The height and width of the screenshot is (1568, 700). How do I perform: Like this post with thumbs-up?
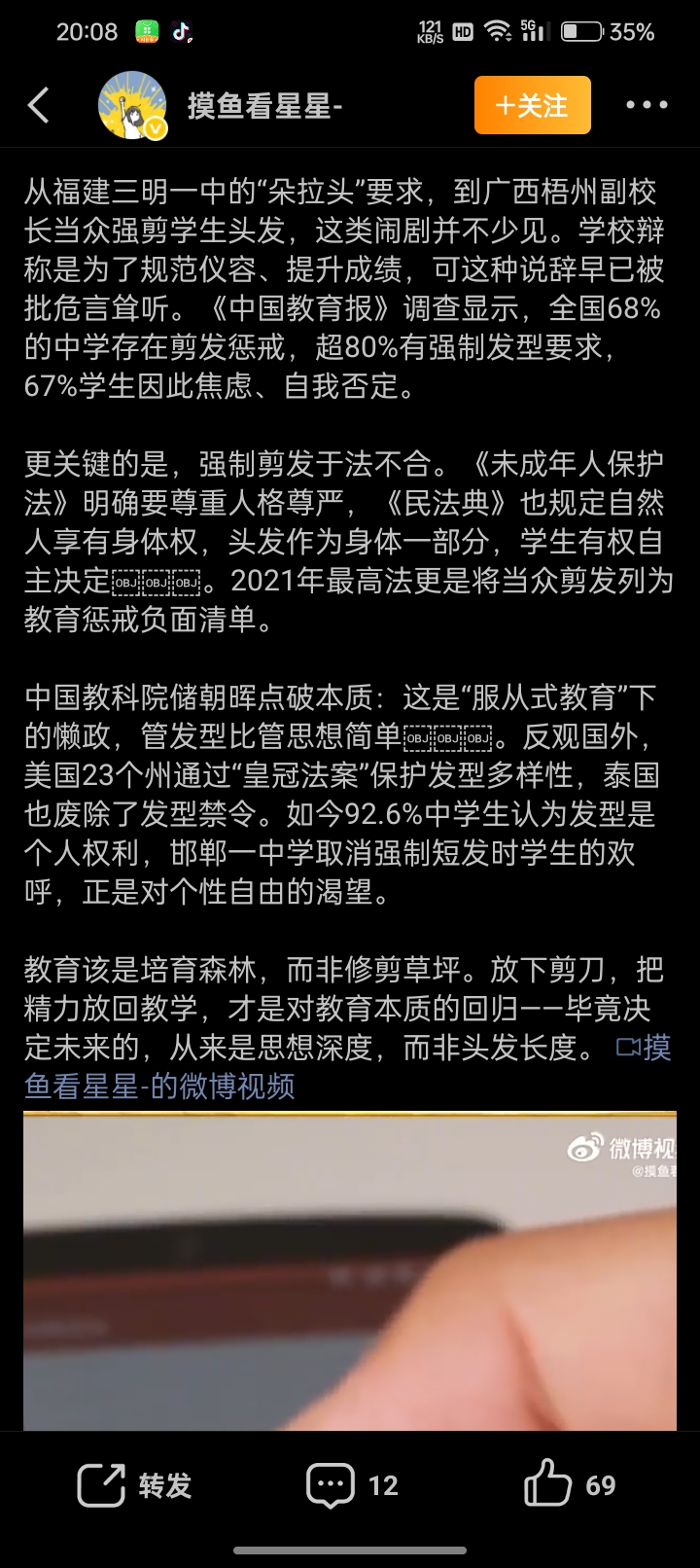569,1485
